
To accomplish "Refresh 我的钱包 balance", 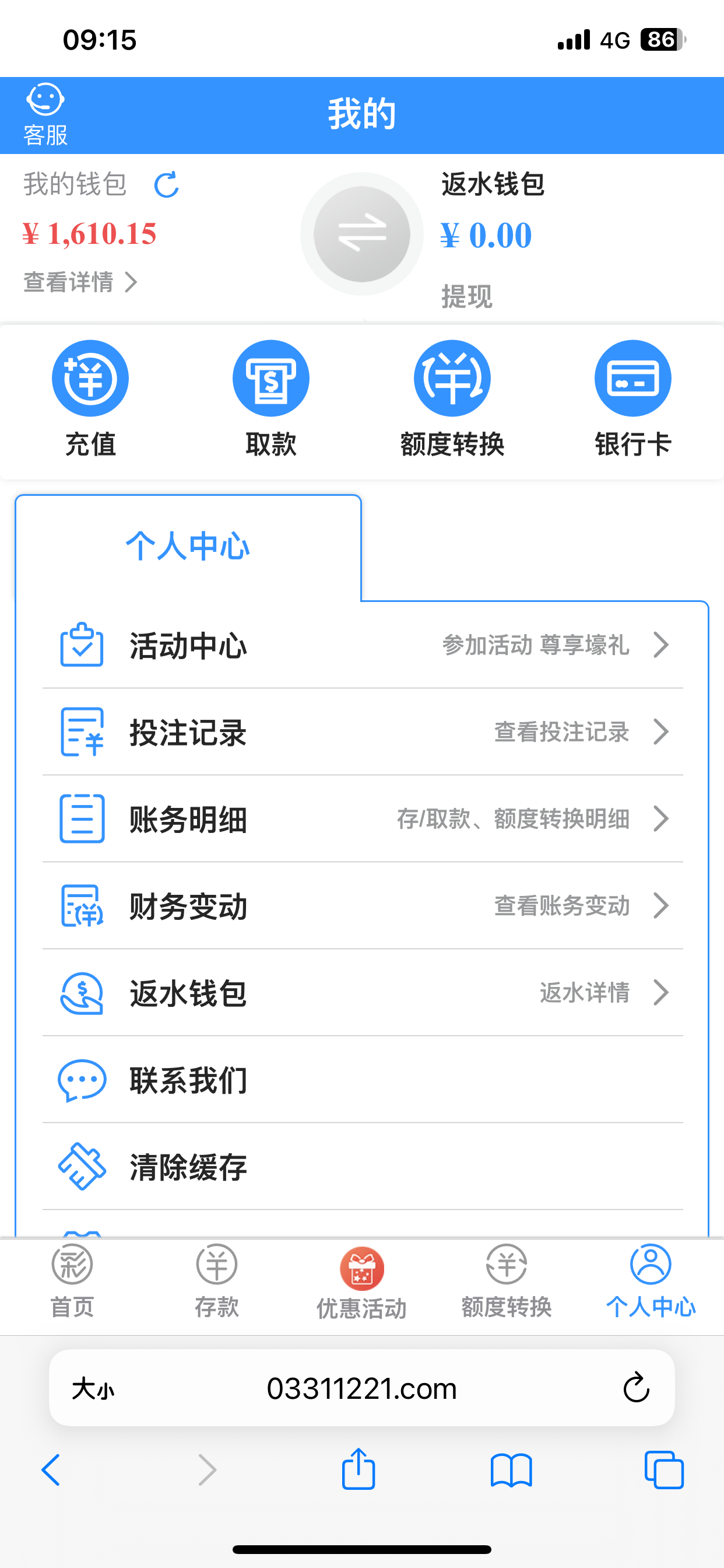I will (x=166, y=184).
